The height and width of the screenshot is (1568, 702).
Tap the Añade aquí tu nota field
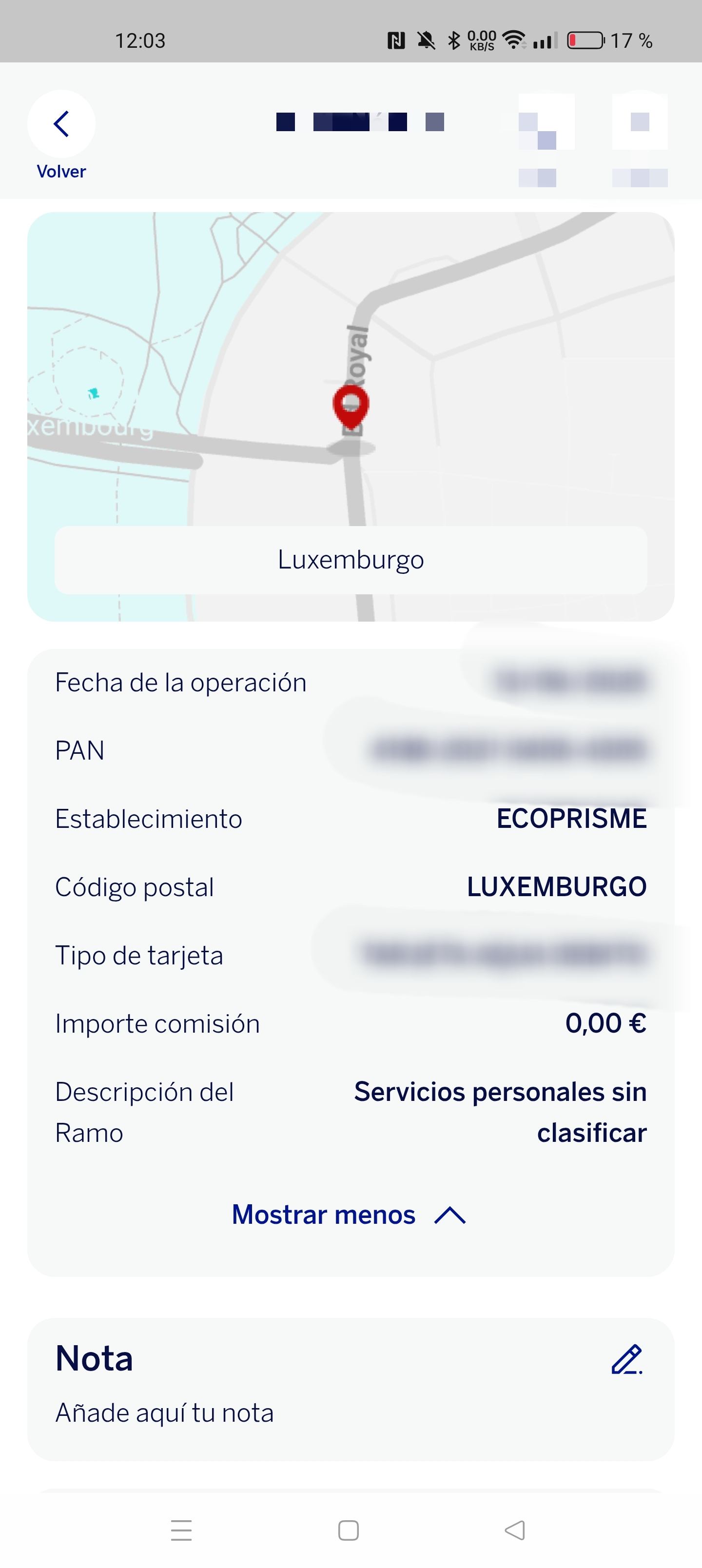coord(164,1411)
